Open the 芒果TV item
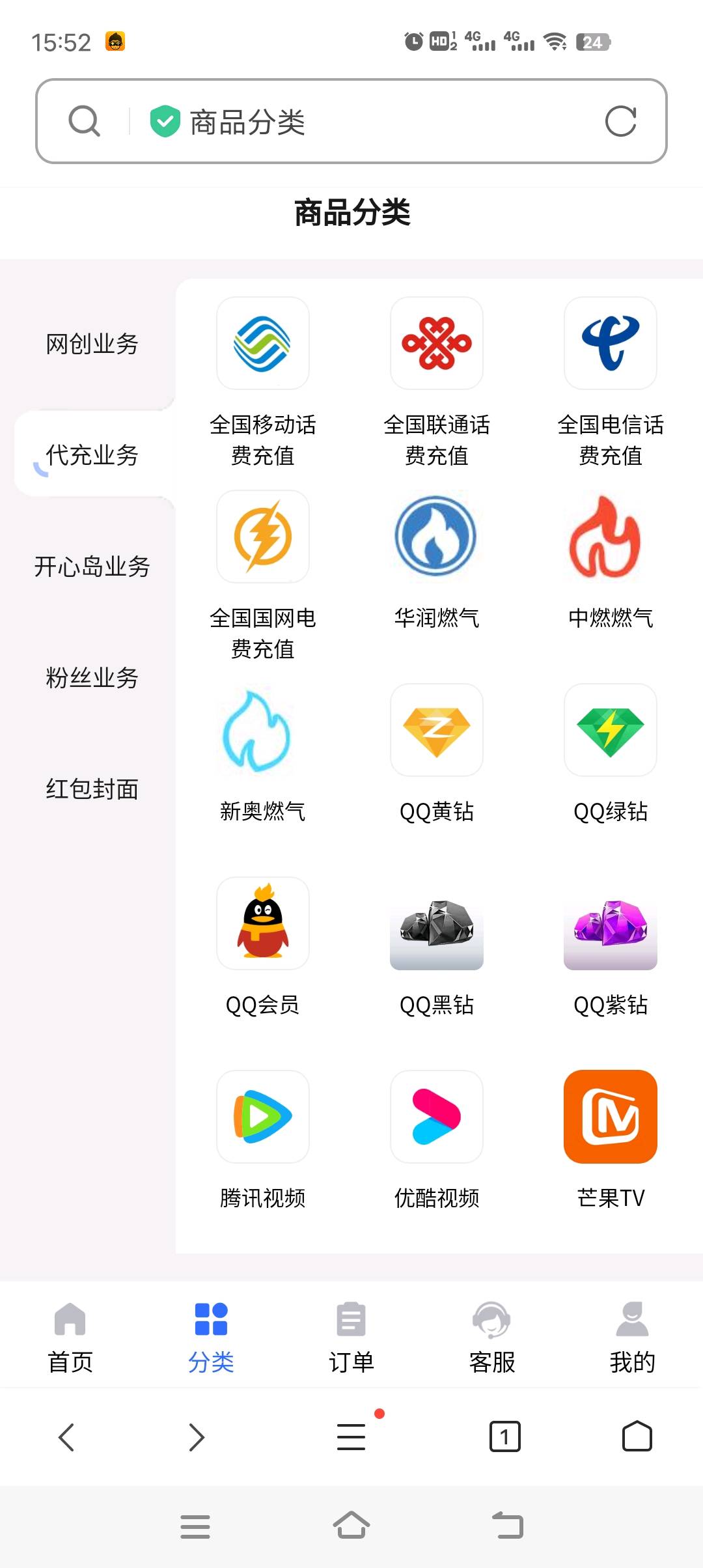703x1568 pixels. tap(610, 1117)
